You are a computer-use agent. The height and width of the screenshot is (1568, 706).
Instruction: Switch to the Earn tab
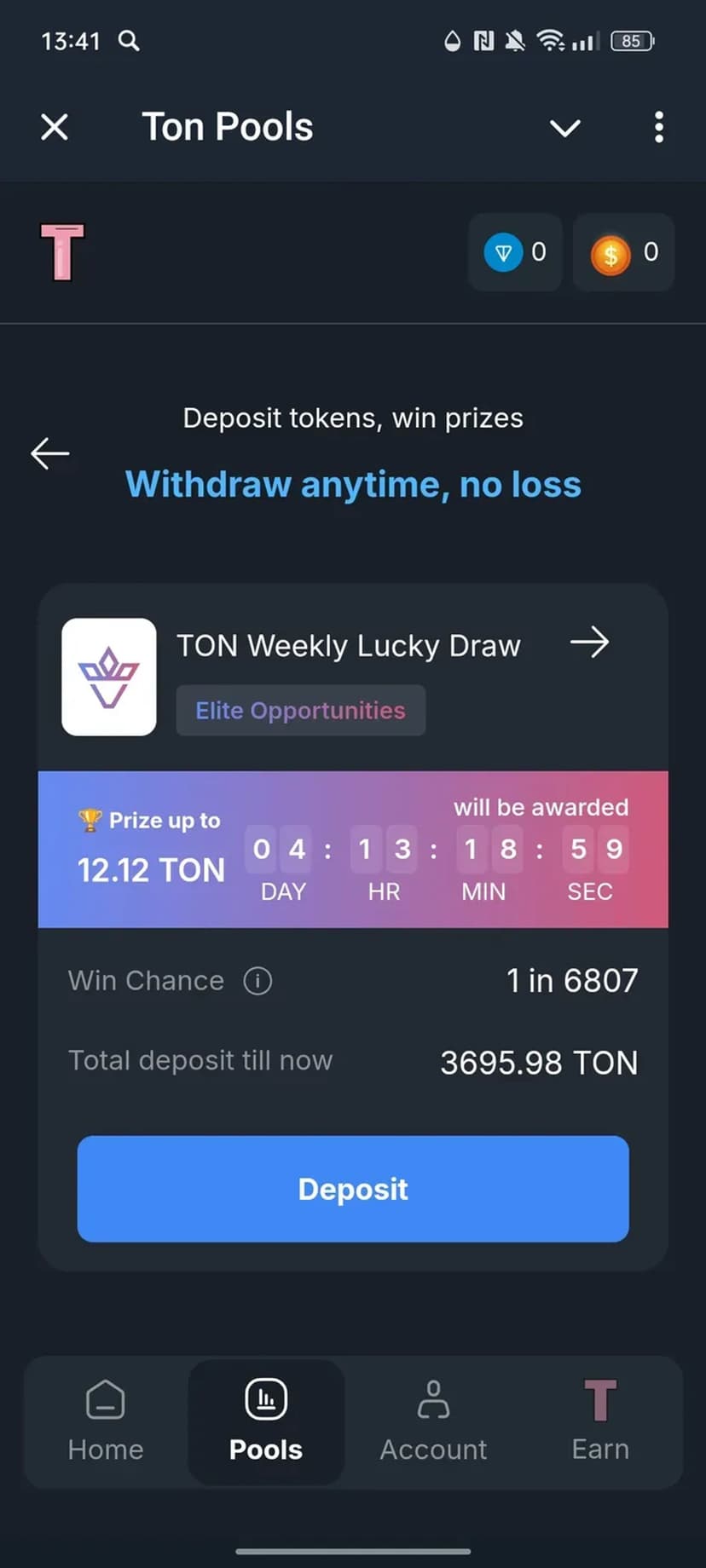point(600,1421)
